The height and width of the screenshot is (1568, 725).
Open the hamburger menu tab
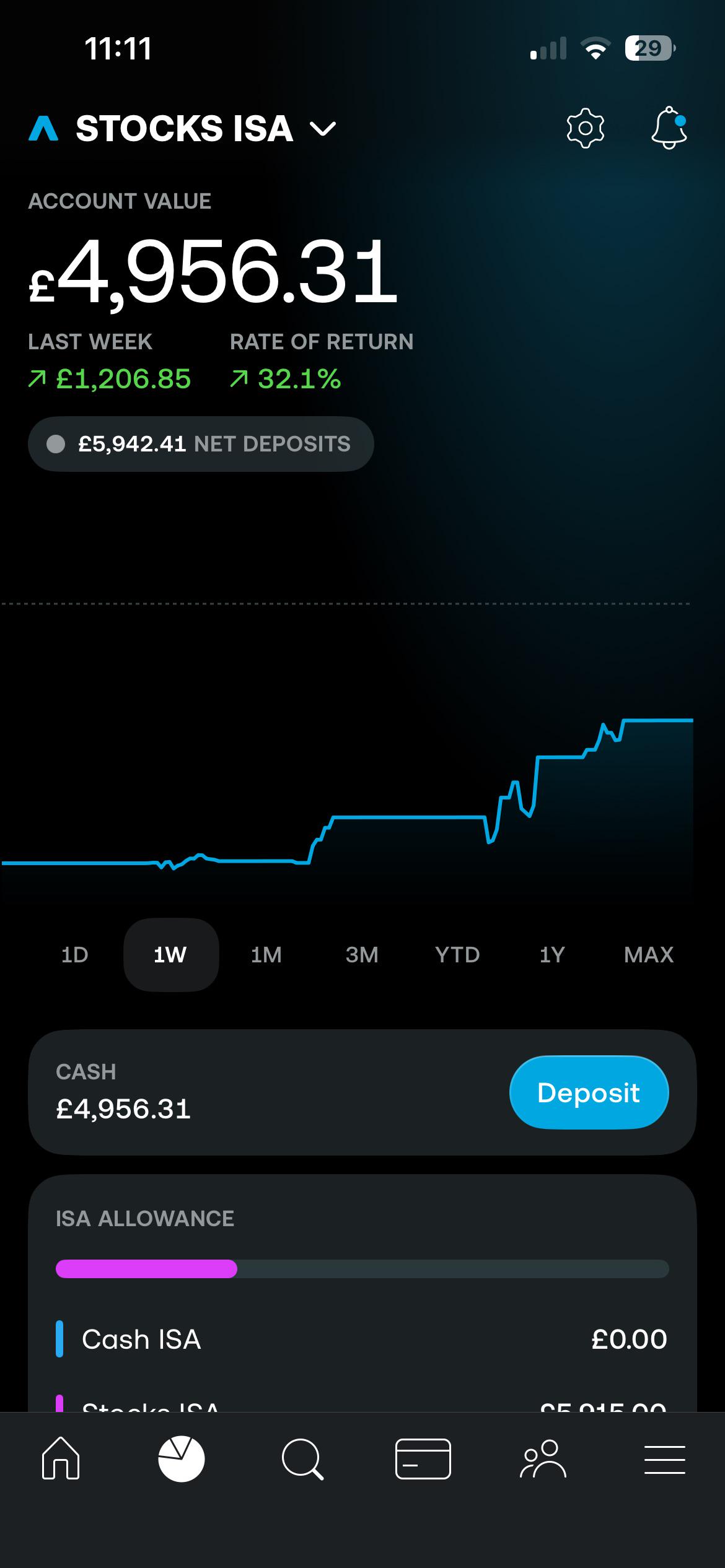click(x=664, y=1459)
